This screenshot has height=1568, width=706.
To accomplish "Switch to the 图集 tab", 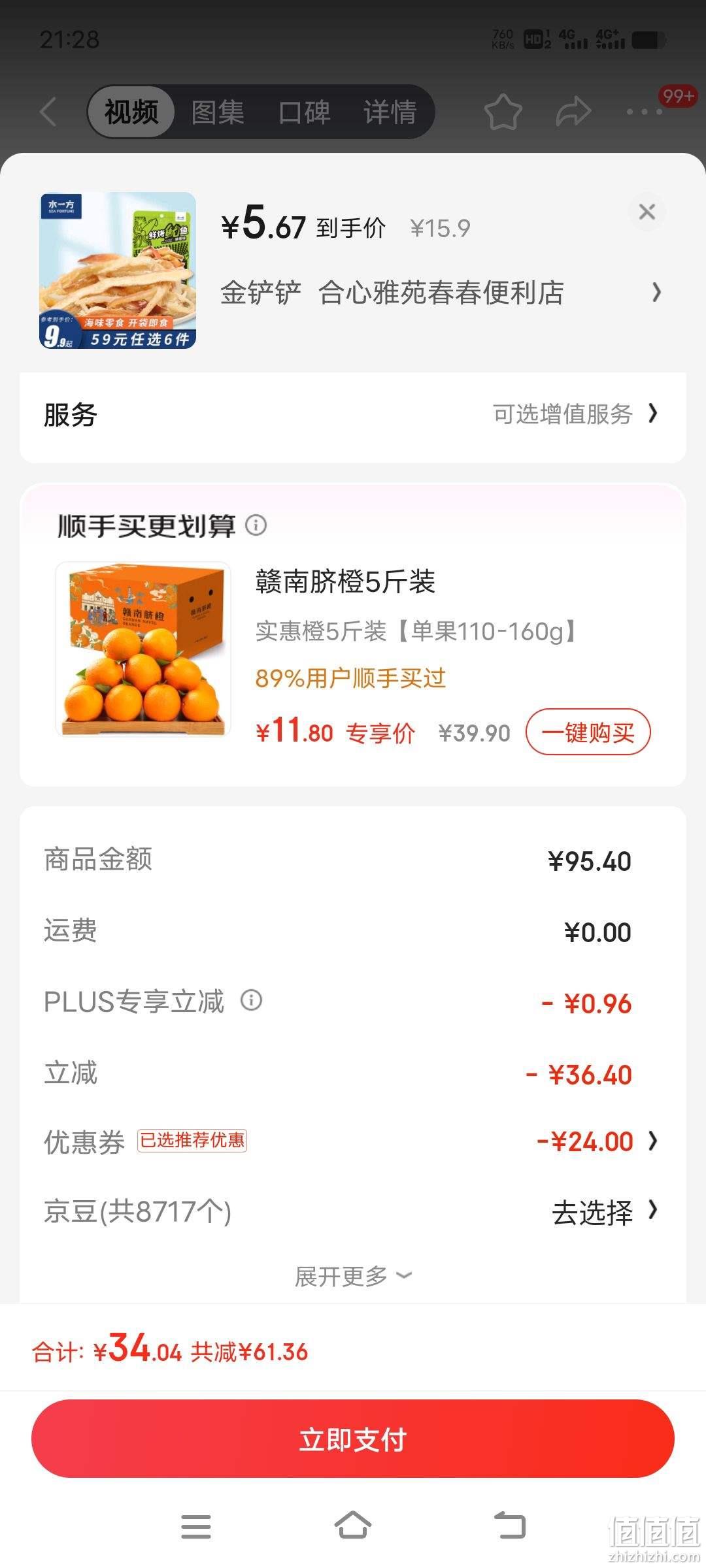I will 217,112.
